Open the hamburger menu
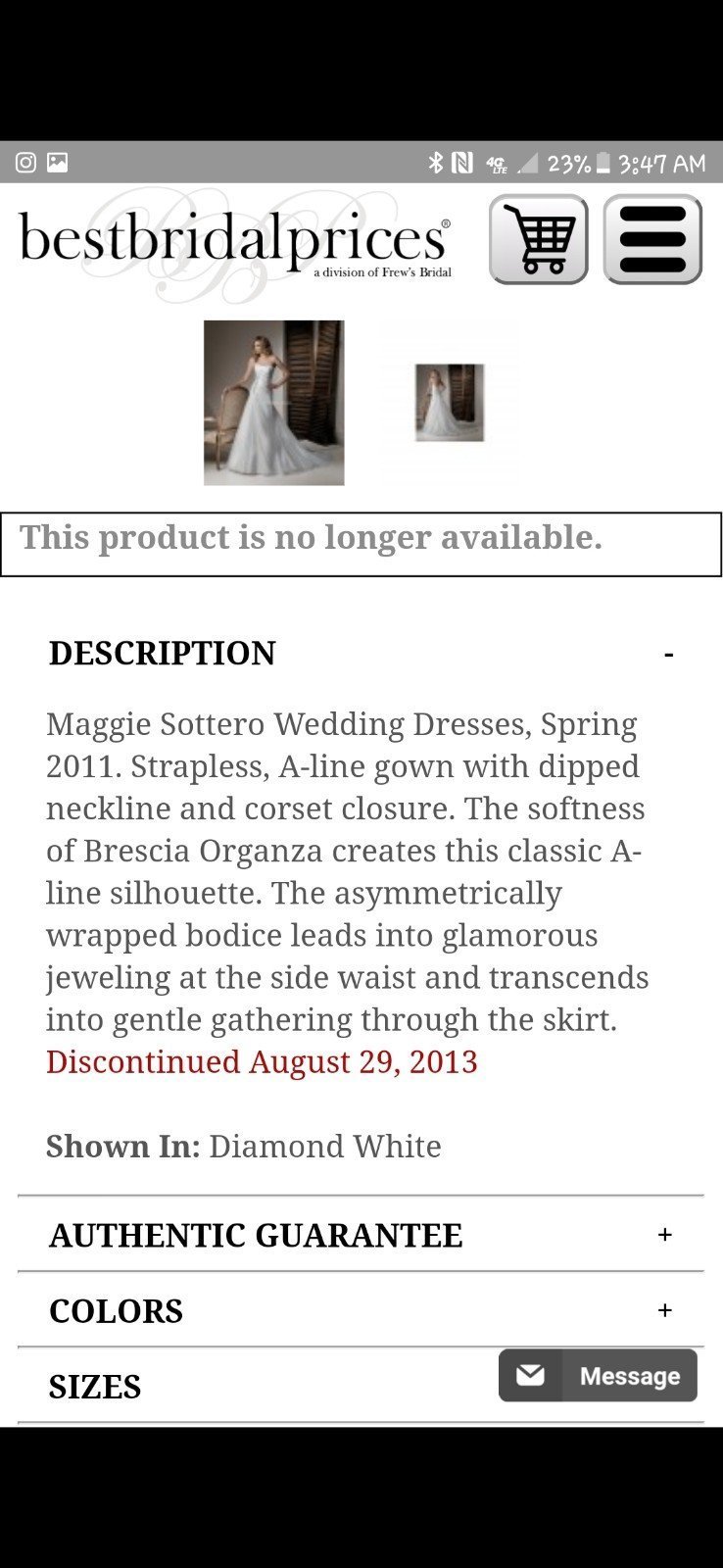This screenshot has height=1568, width=723. click(x=652, y=239)
